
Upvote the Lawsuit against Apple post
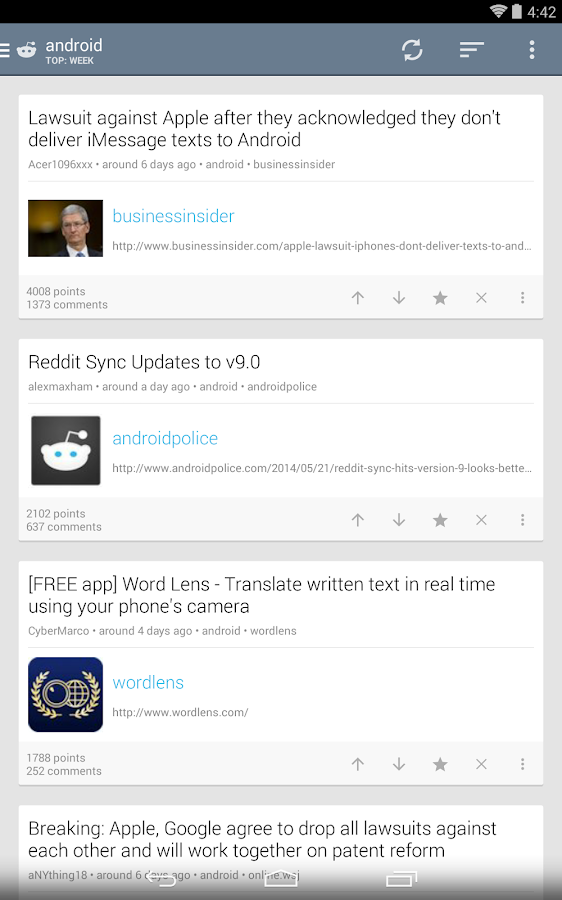point(358,297)
